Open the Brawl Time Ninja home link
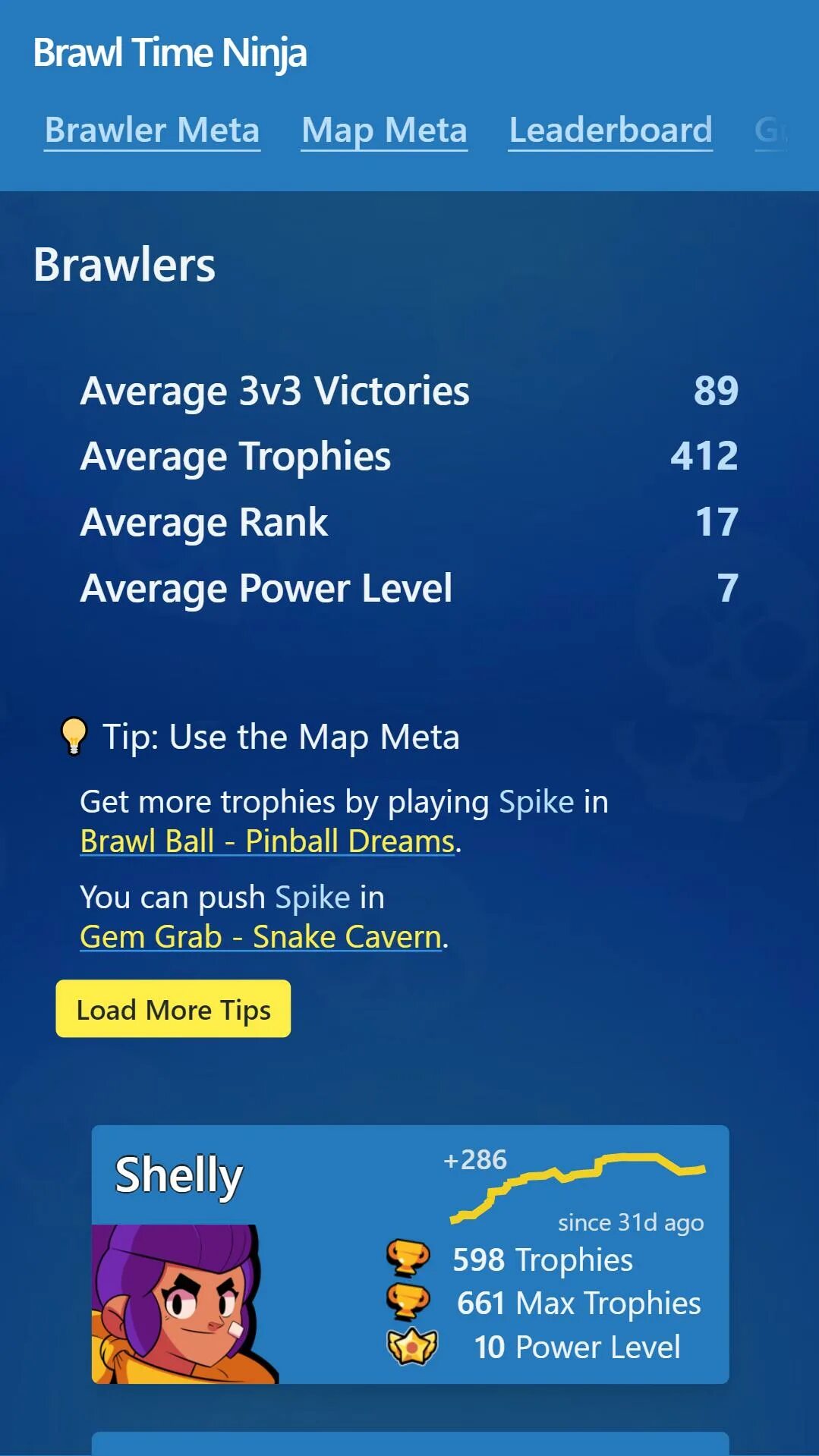 click(169, 53)
